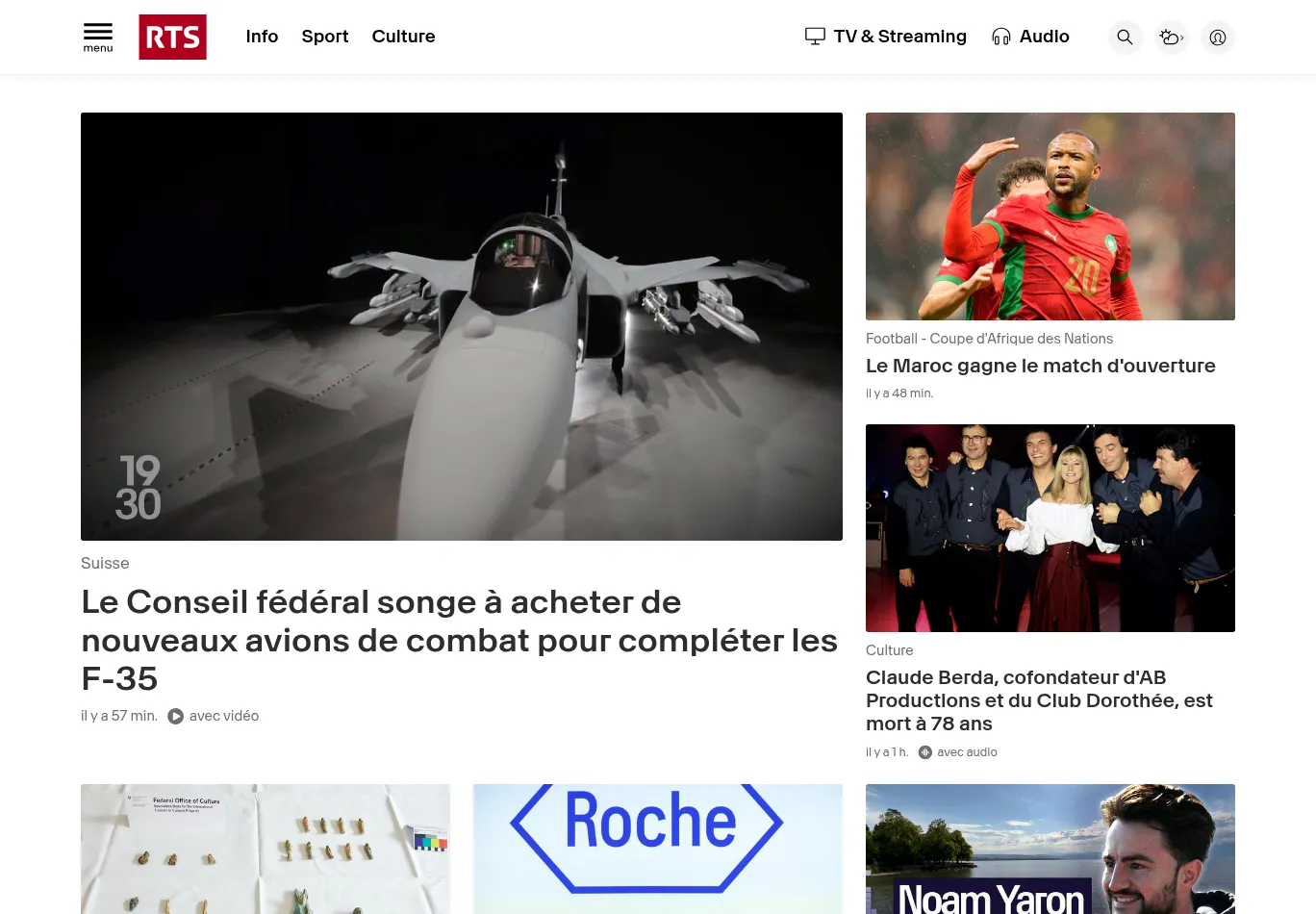Open the hamburger menu
Image resolution: width=1316 pixels, height=914 pixels.
pos(97,37)
